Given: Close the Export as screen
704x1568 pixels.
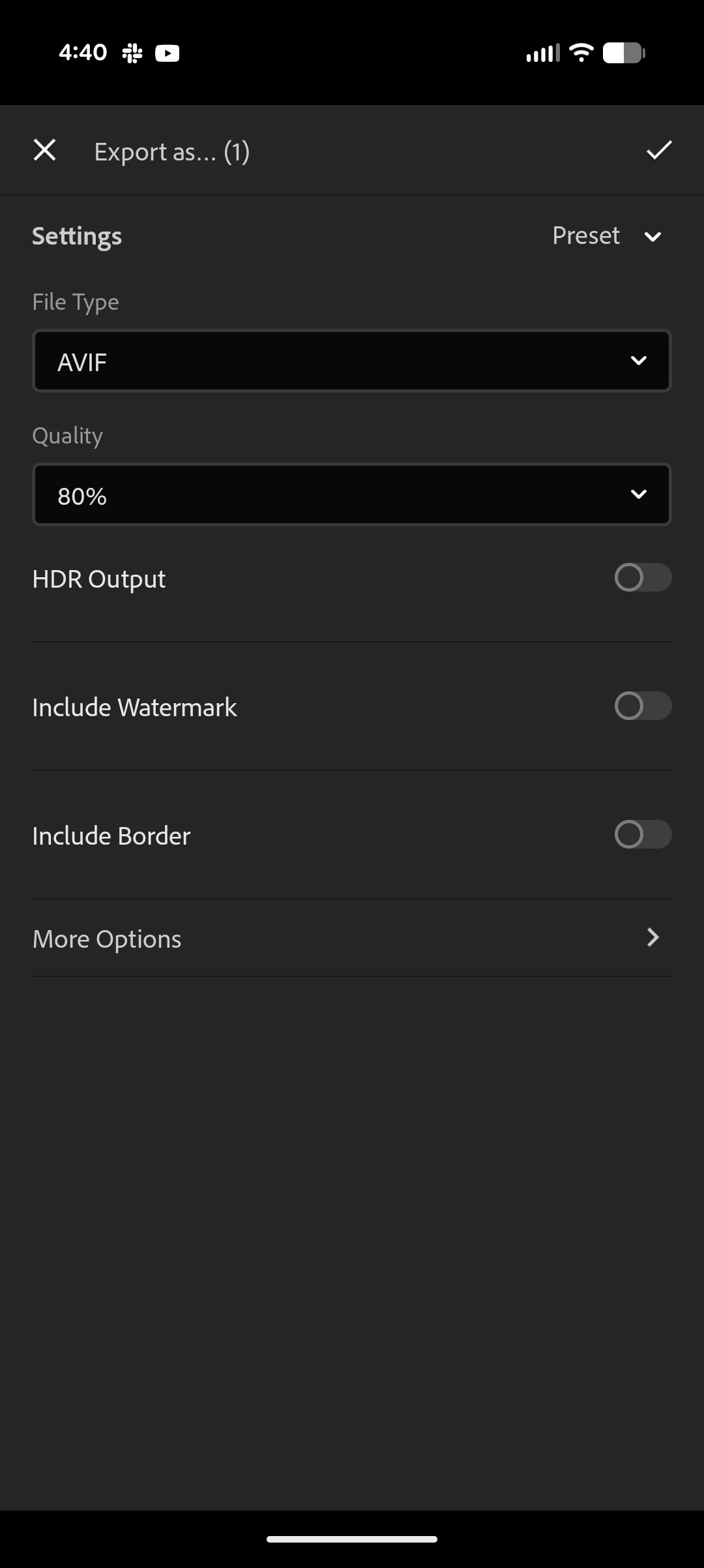Looking at the screenshot, I should 44,150.
